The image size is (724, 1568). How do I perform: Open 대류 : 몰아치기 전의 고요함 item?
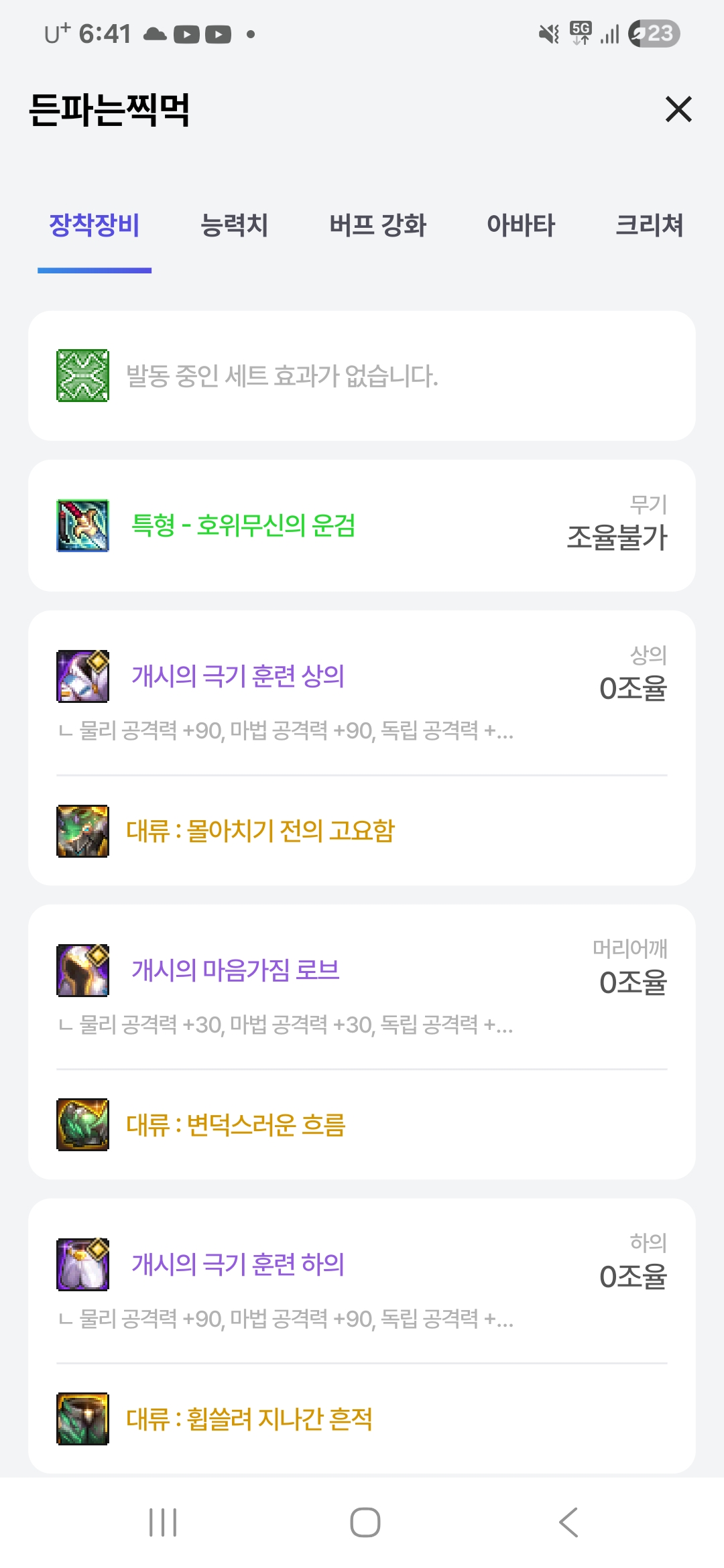[260, 831]
